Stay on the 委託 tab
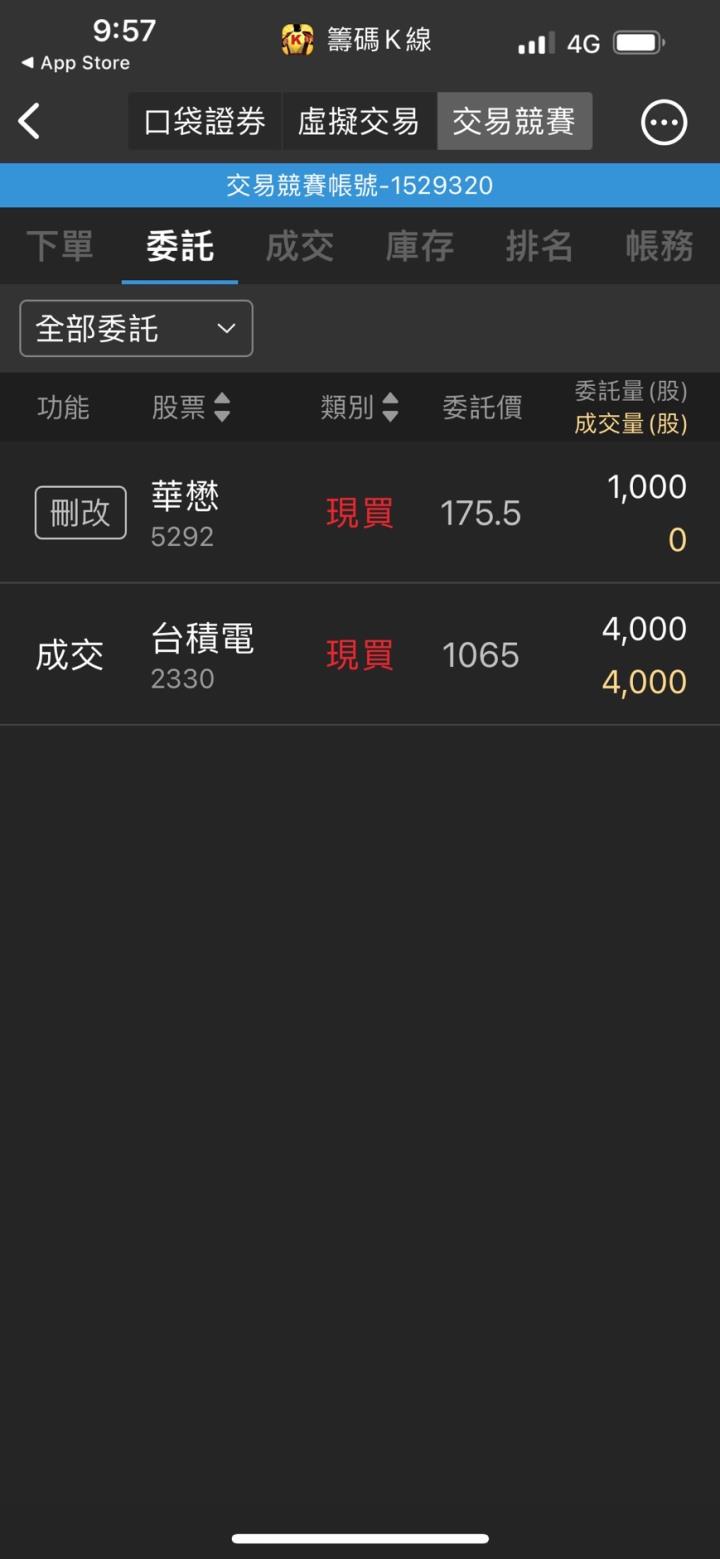The width and height of the screenshot is (720, 1559). click(x=179, y=246)
